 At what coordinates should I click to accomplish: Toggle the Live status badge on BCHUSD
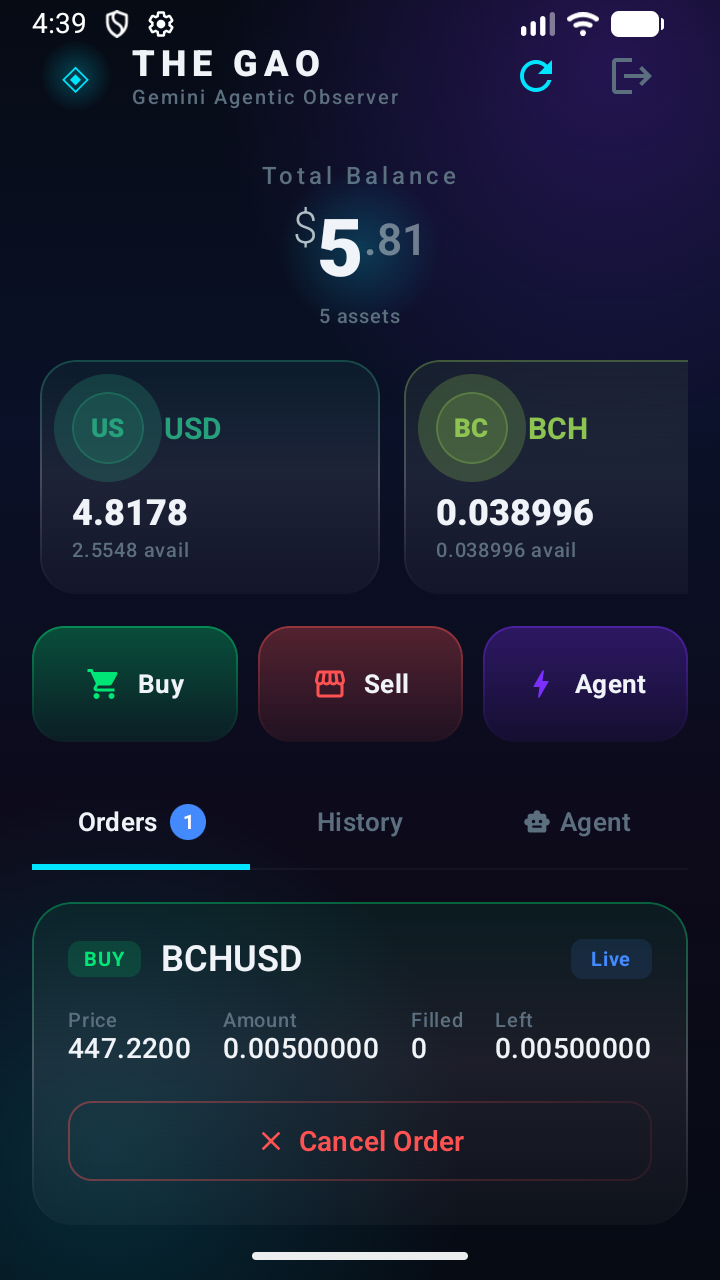coord(611,959)
